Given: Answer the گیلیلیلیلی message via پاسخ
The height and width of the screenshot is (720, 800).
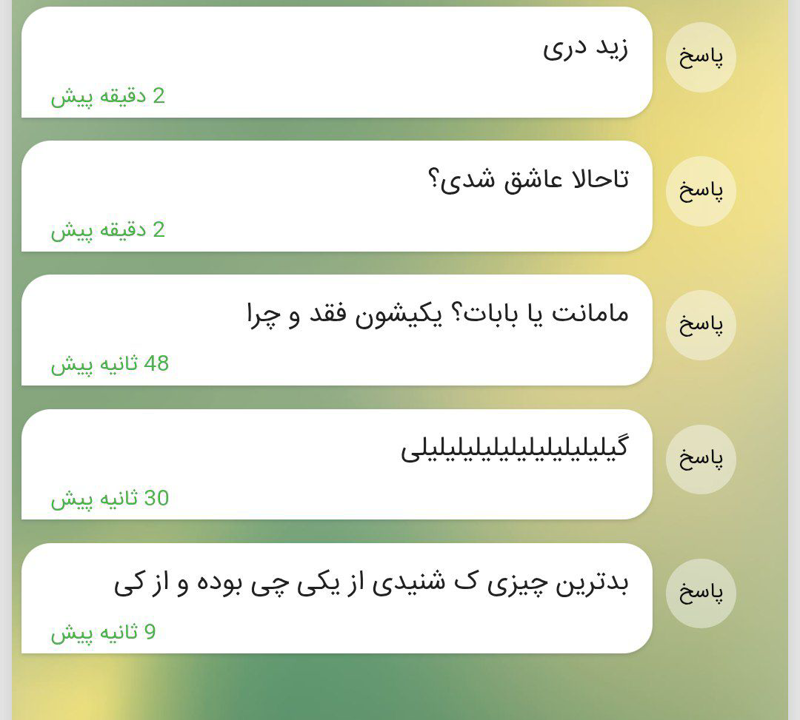Looking at the screenshot, I should pyautogui.click(x=701, y=459).
